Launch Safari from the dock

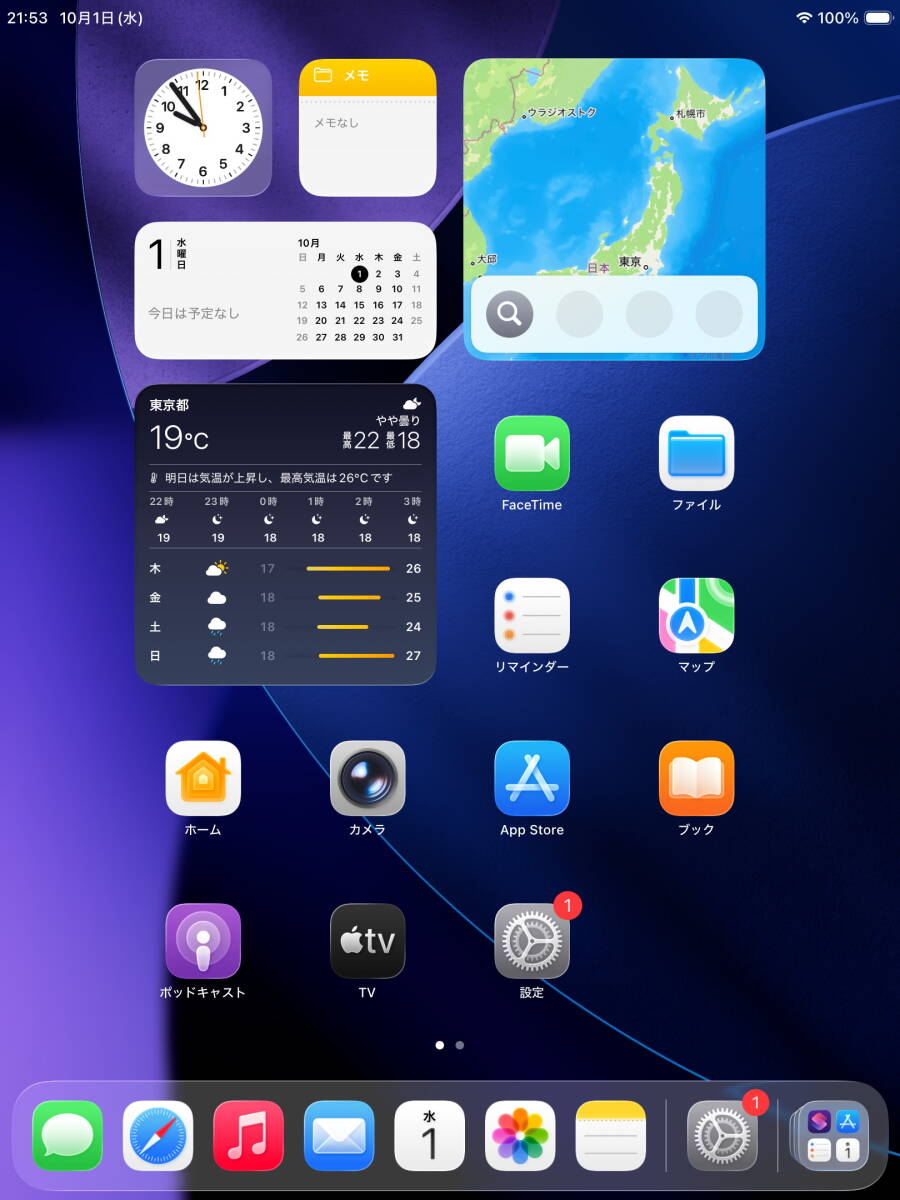pyautogui.click(x=158, y=1135)
